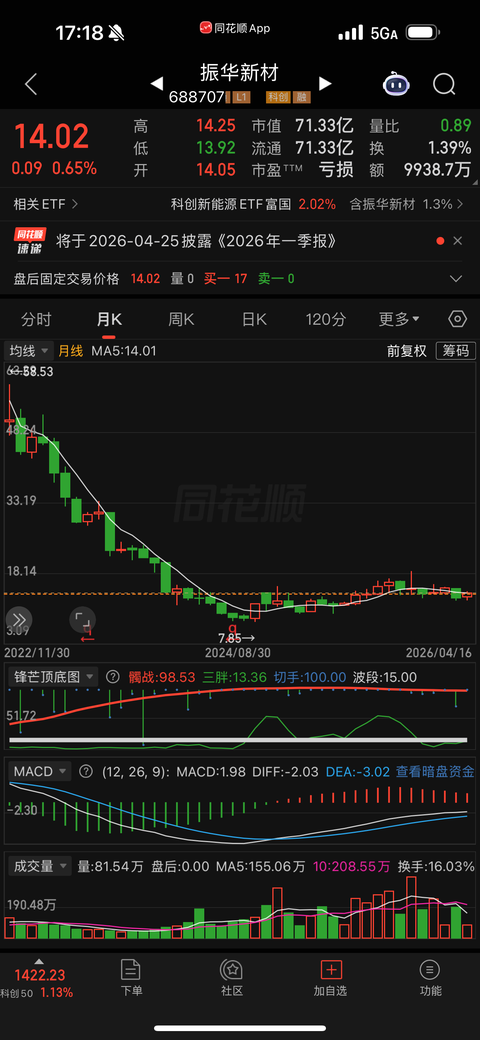
Task: Tap the 筹码 button
Action: tap(455, 351)
